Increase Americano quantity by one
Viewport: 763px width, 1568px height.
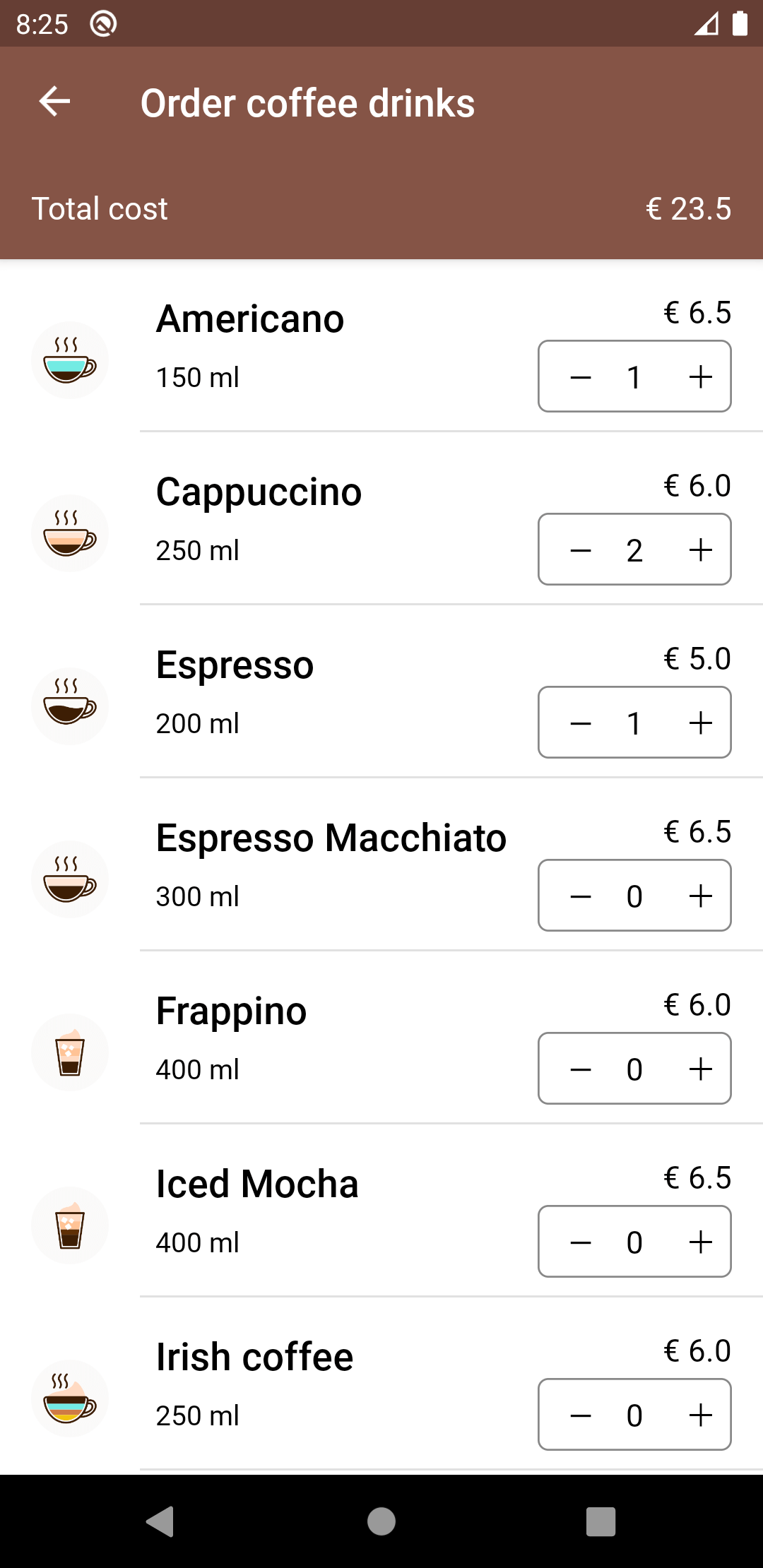(700, 376)
